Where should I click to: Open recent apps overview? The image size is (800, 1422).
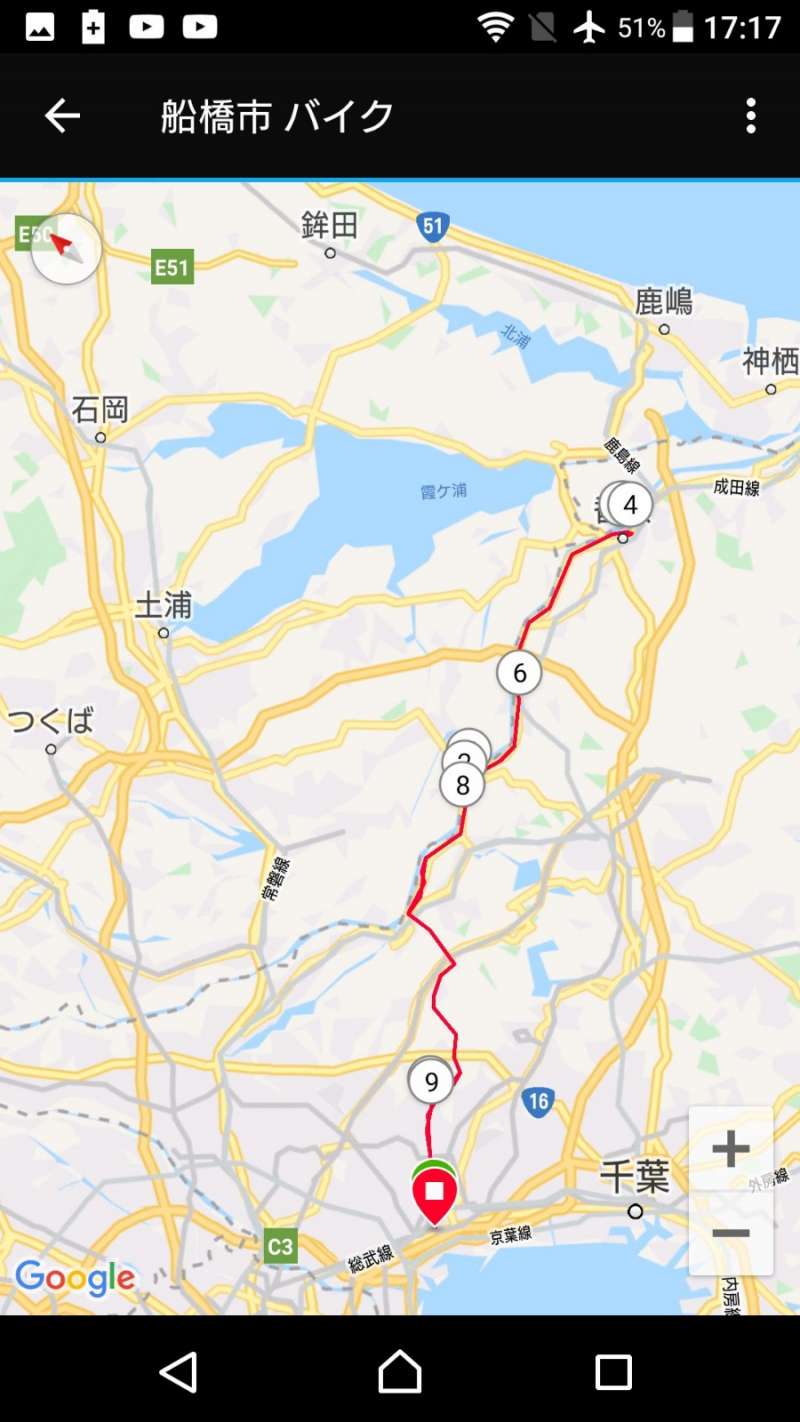(613, 1372)
